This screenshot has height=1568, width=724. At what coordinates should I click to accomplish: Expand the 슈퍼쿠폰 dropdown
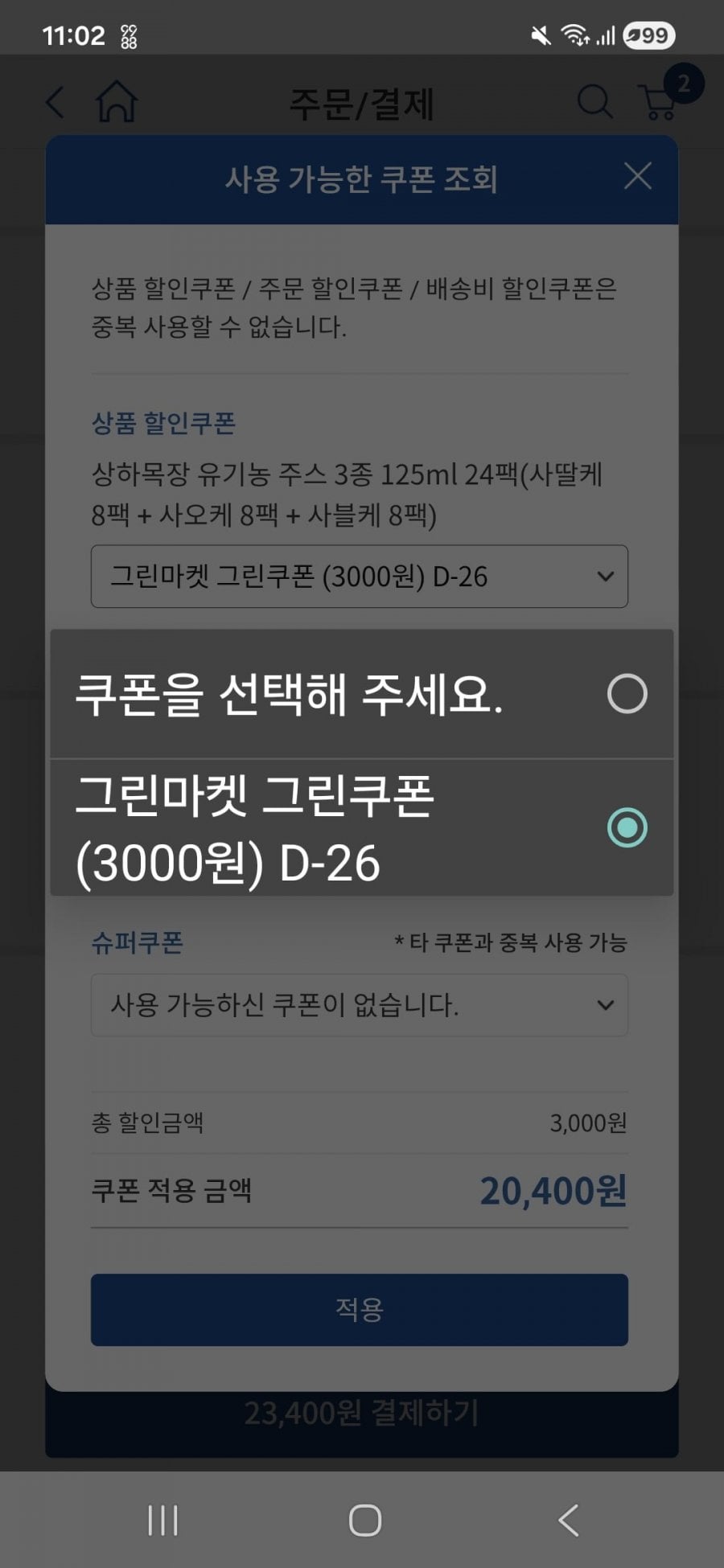[x=359, y=1005]
